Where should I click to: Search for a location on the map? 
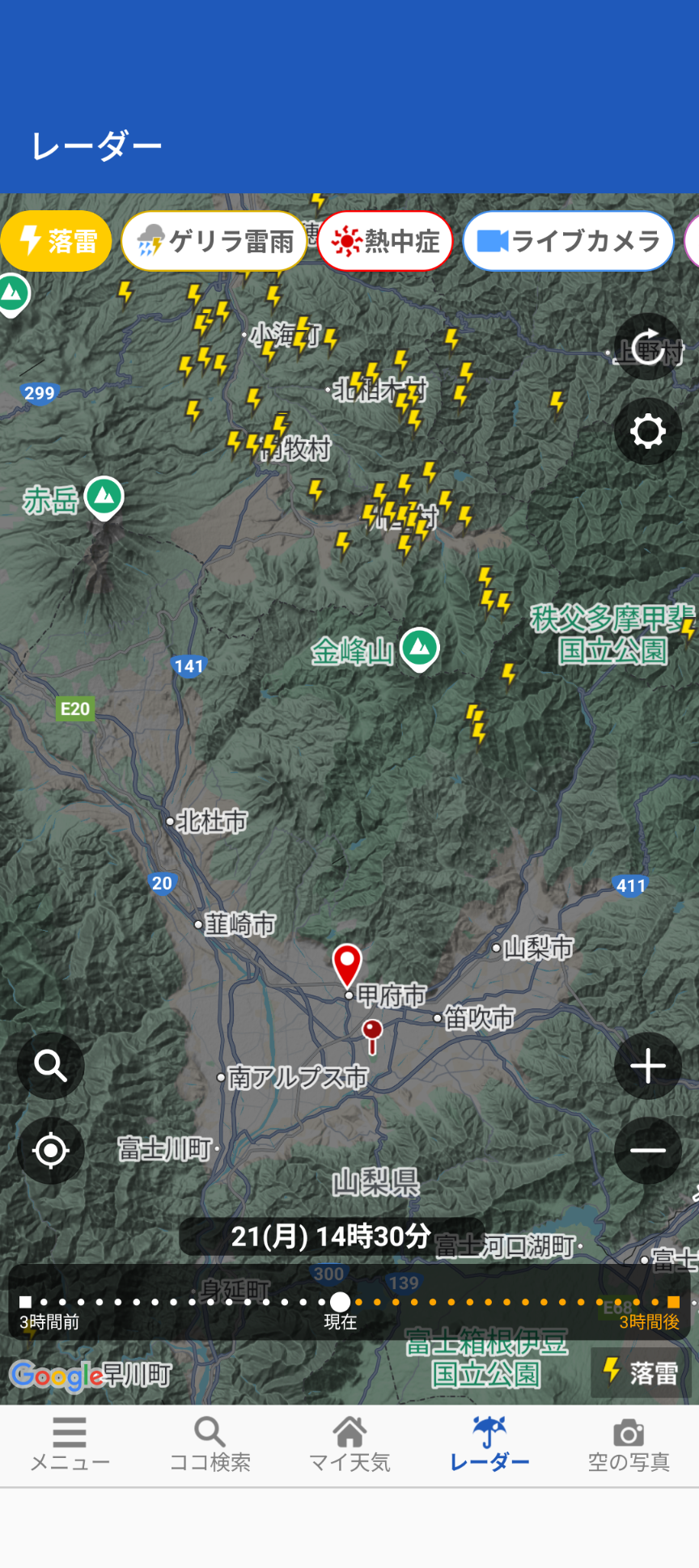tap(50, 1066)
